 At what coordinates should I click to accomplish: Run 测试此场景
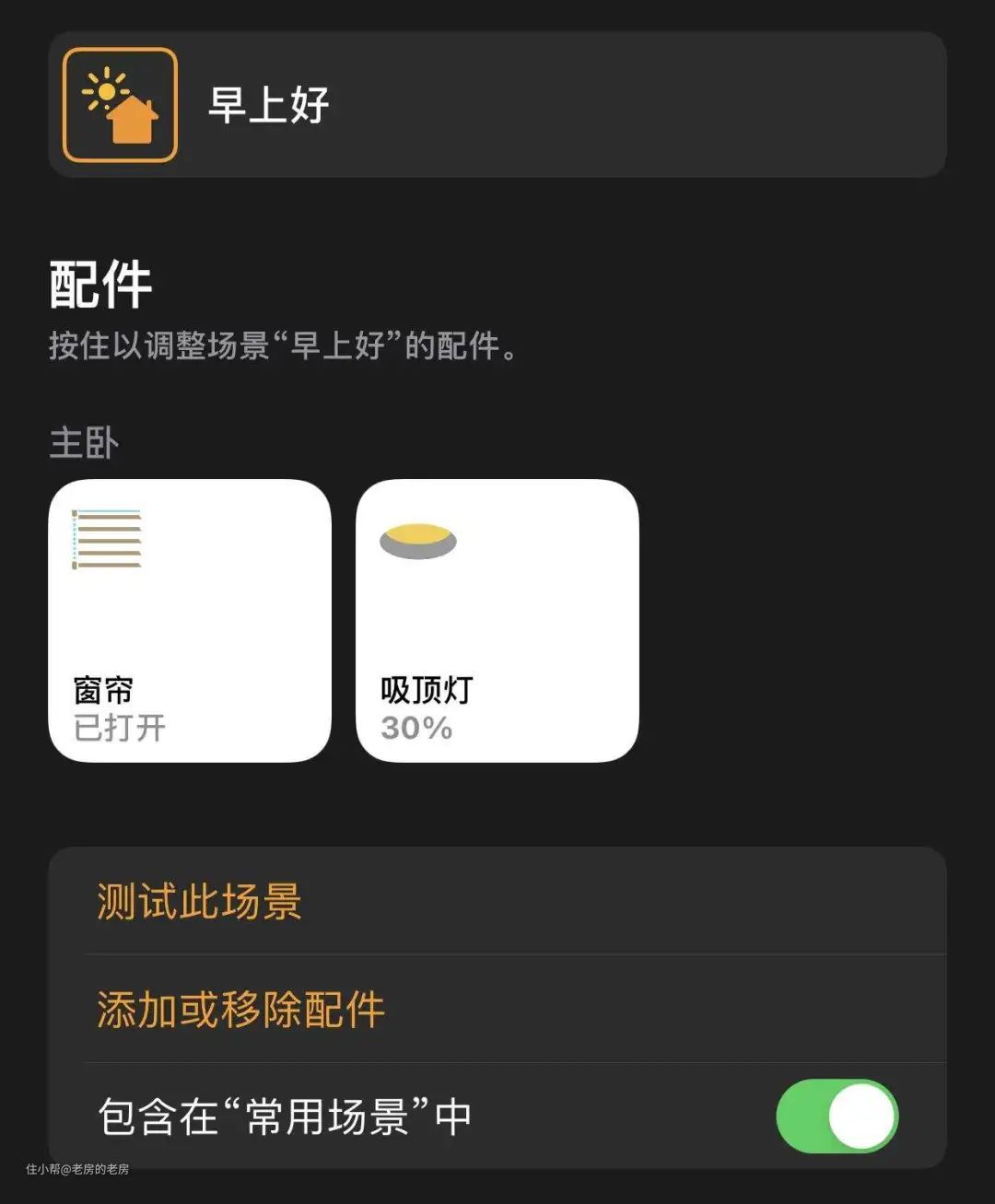pyautogui.click(x=199, y=901)
